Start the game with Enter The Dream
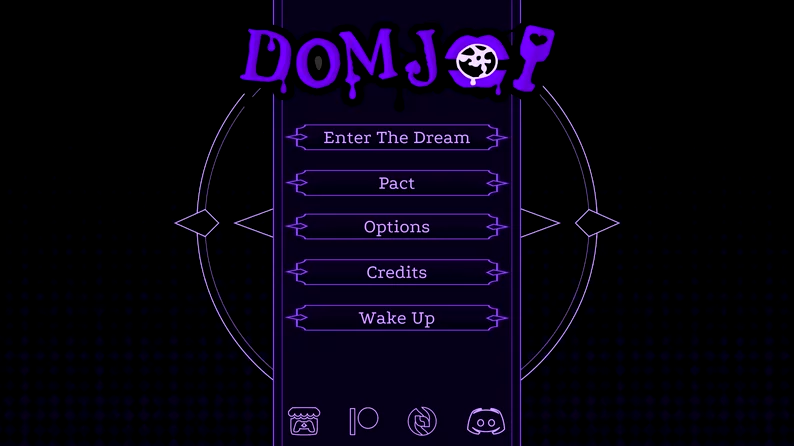 click(x=397, y=138)
